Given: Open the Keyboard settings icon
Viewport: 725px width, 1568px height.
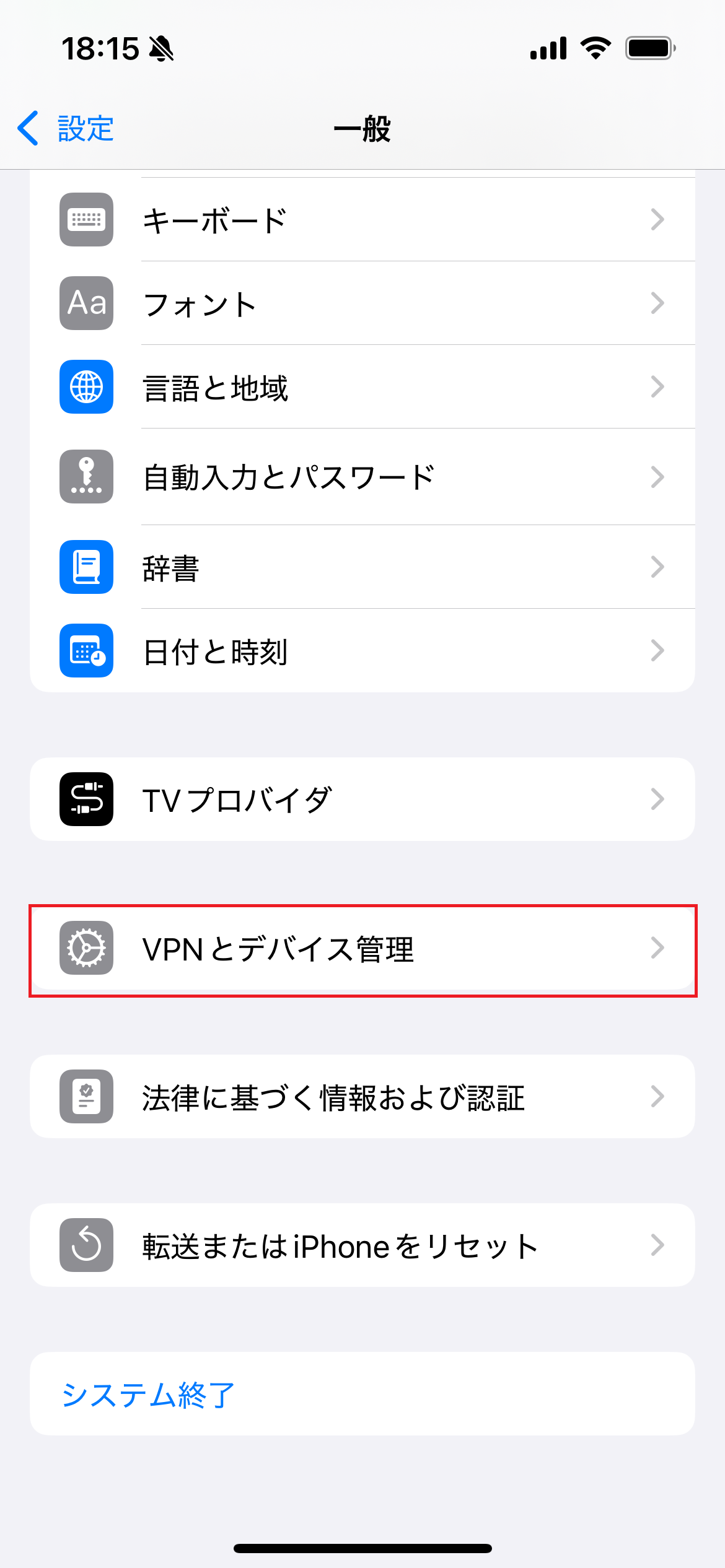Looking at the screenshot, I should click(86, 219).
